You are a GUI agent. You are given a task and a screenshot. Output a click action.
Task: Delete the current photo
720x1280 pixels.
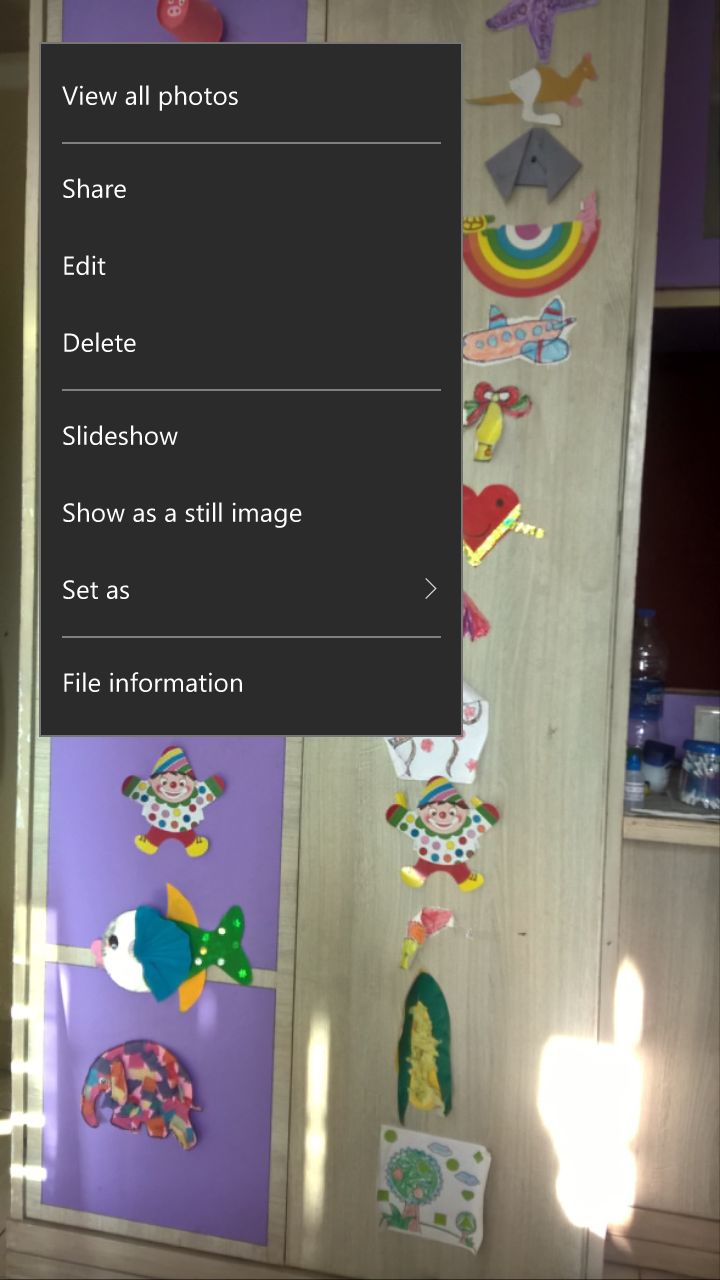tap(250, 343)
